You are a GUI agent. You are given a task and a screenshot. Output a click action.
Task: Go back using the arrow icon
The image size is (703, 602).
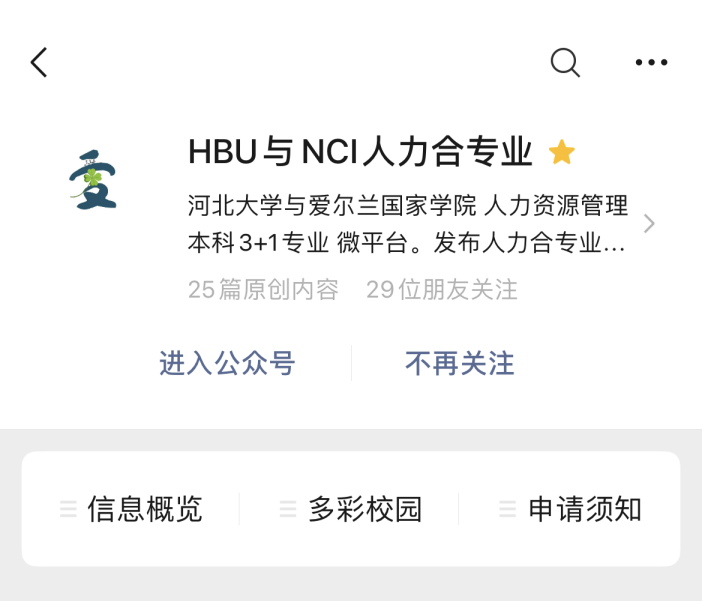39,63
